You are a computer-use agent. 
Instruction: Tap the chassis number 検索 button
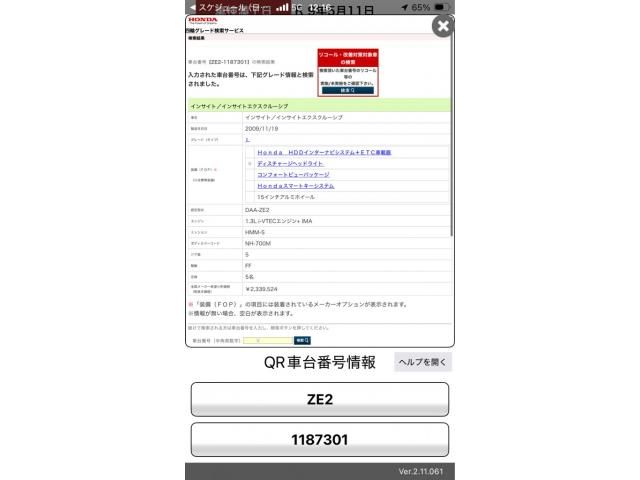coord(303,340)
